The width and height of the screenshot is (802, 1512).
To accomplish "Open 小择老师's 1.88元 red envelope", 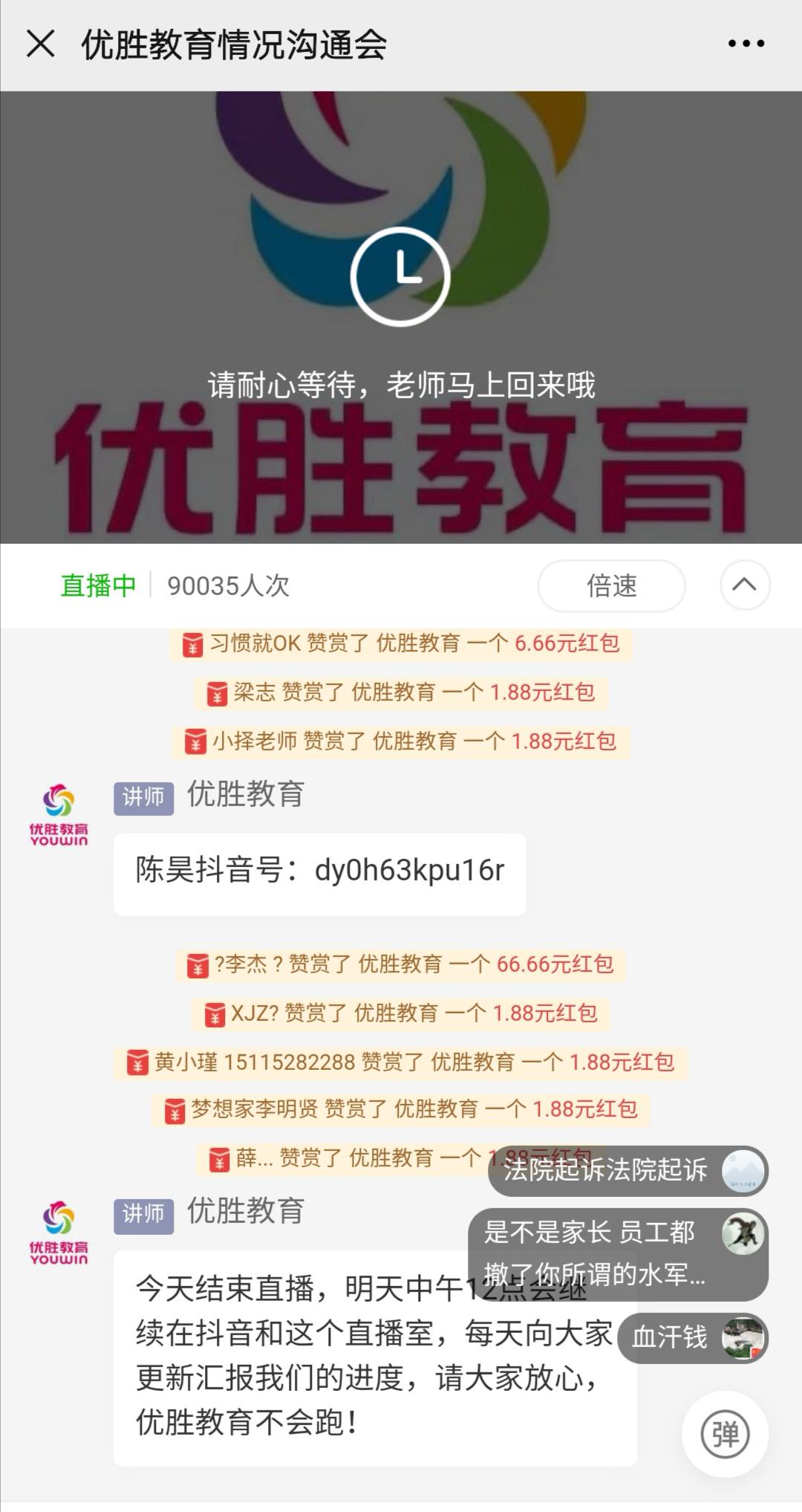I will point(195,742).
